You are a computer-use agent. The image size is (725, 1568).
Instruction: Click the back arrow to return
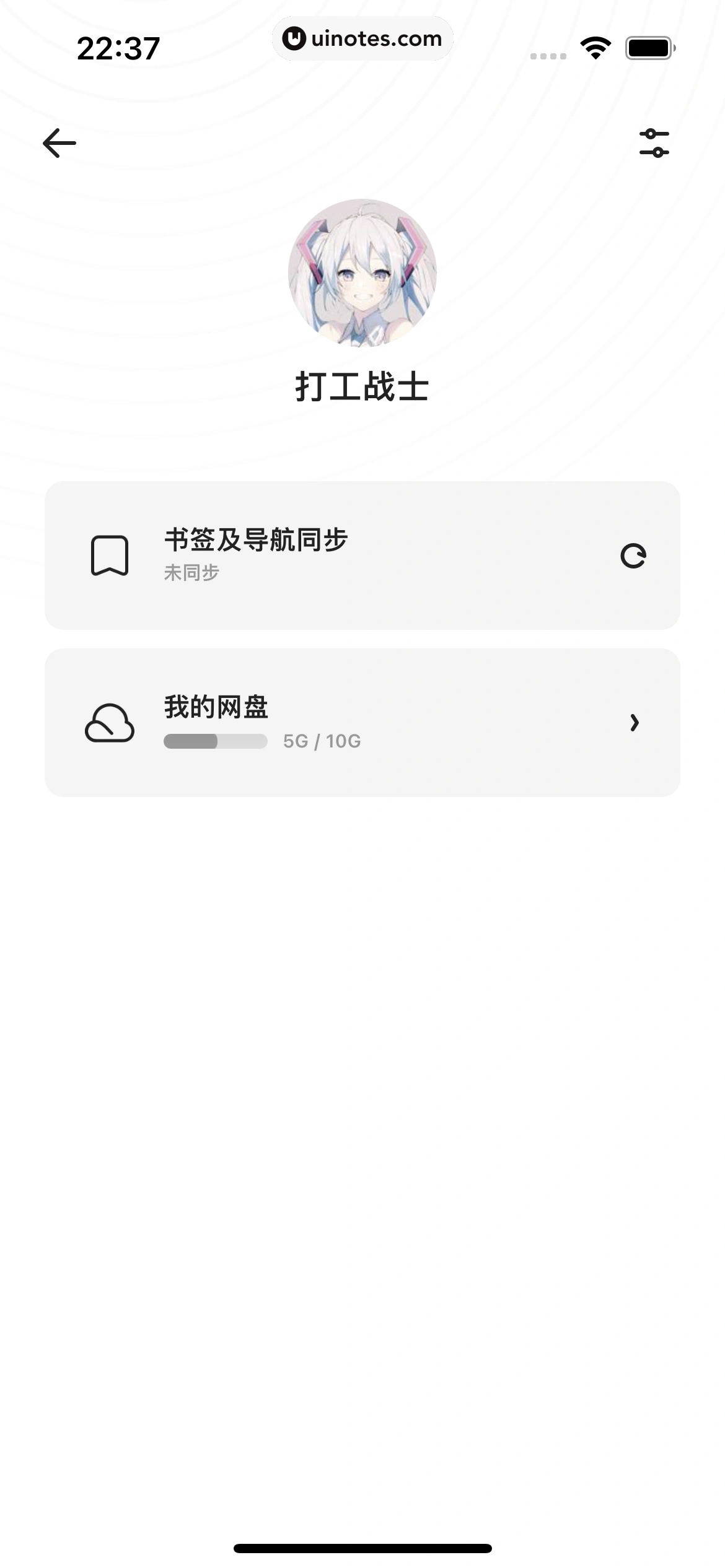pos(59,143)
